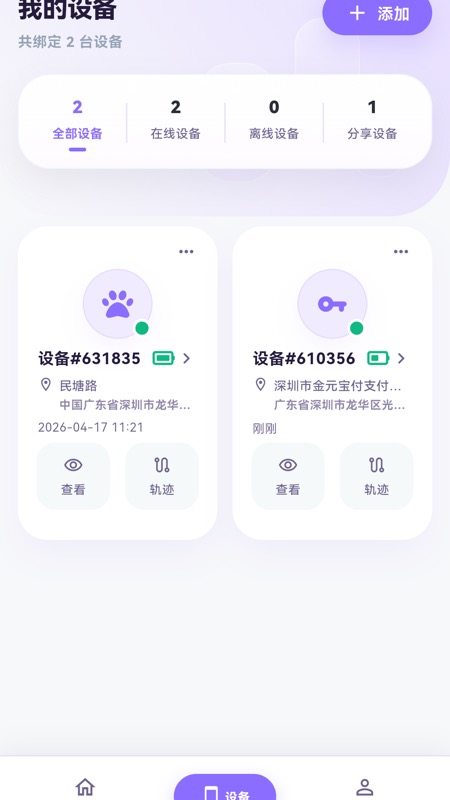Switch to the 分享设备 tab
This screenshot has width=450, height=800.
[372, 122]
